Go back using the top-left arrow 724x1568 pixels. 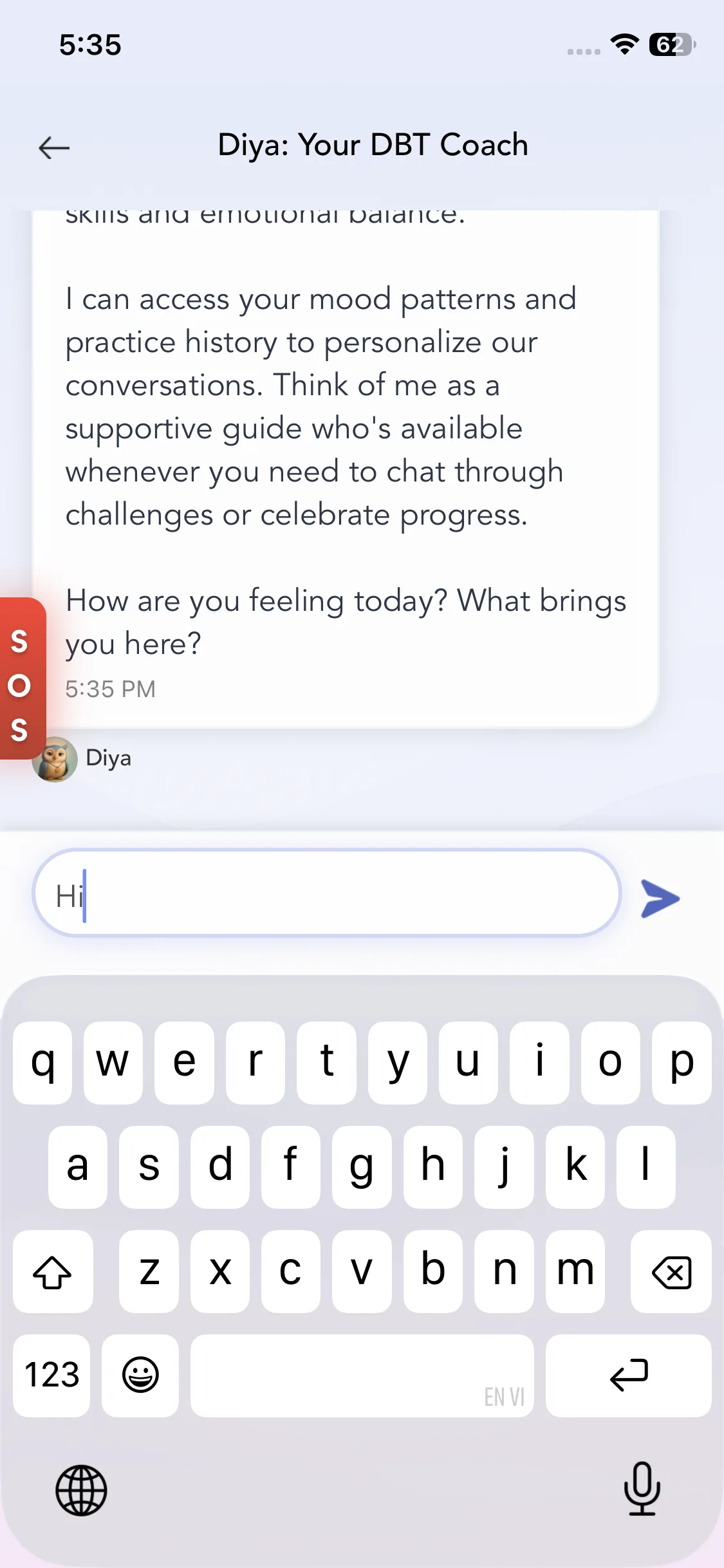tap(54, 147)
